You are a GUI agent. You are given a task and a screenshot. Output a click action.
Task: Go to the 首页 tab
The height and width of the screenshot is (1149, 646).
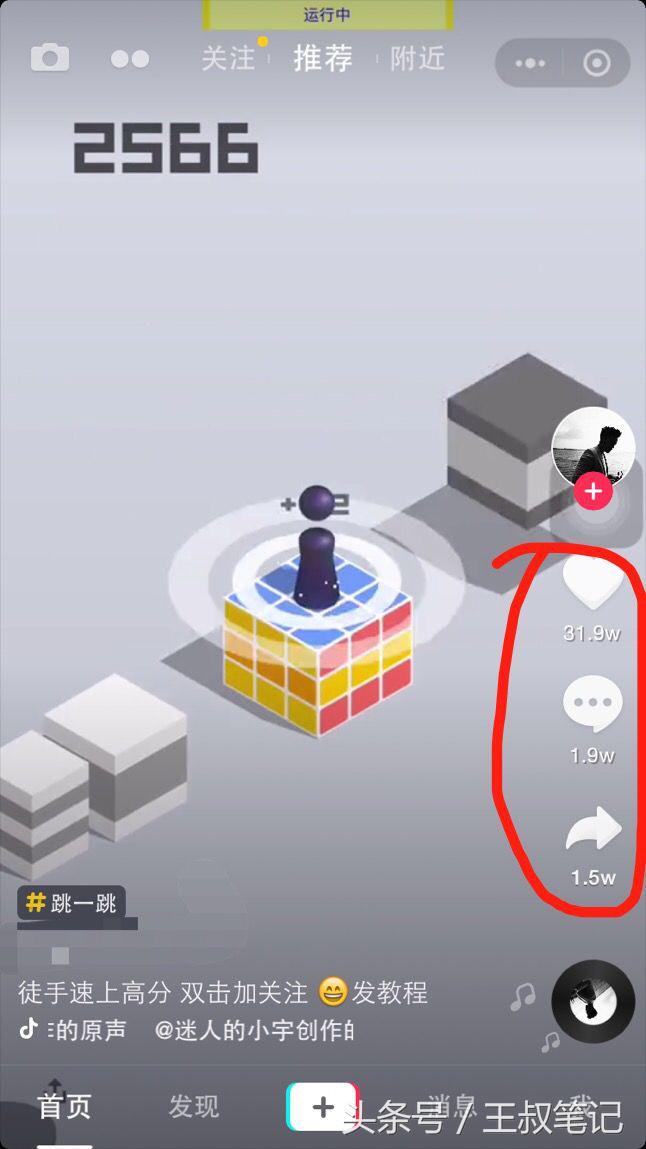point(65,1106)
